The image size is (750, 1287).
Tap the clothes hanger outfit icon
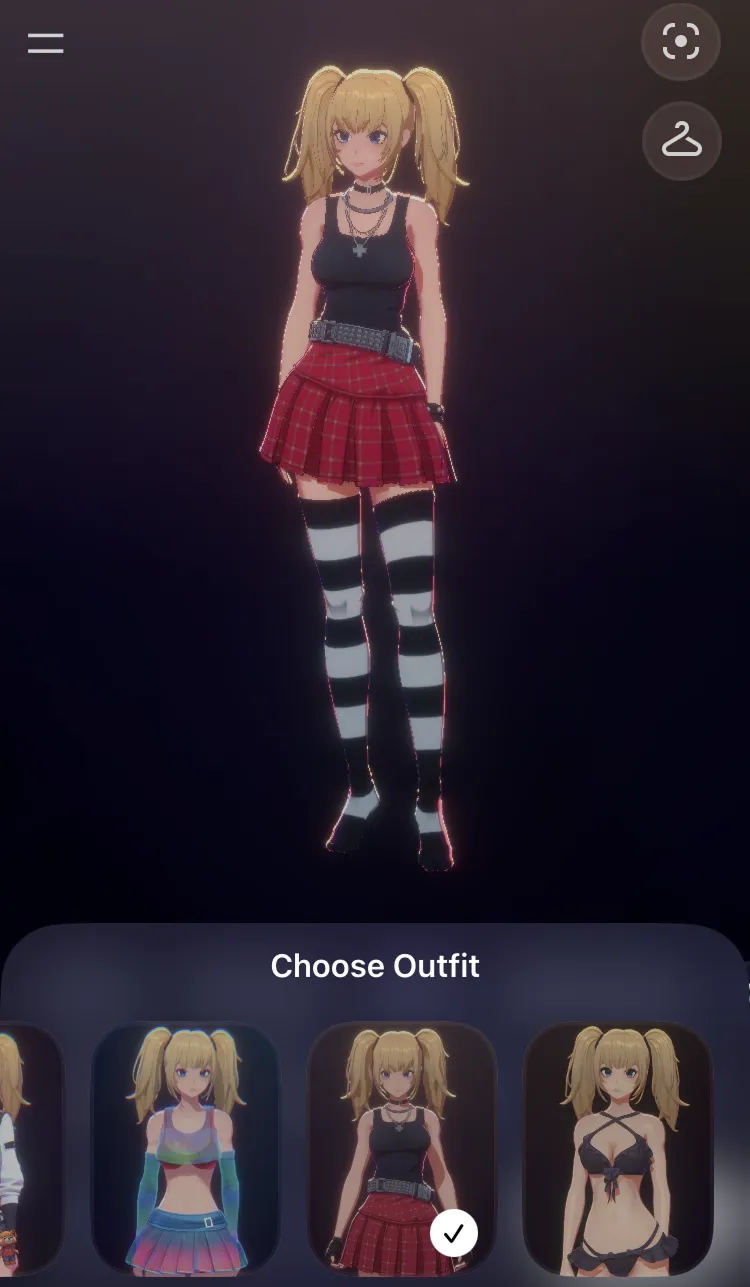[x=681, y=141]
